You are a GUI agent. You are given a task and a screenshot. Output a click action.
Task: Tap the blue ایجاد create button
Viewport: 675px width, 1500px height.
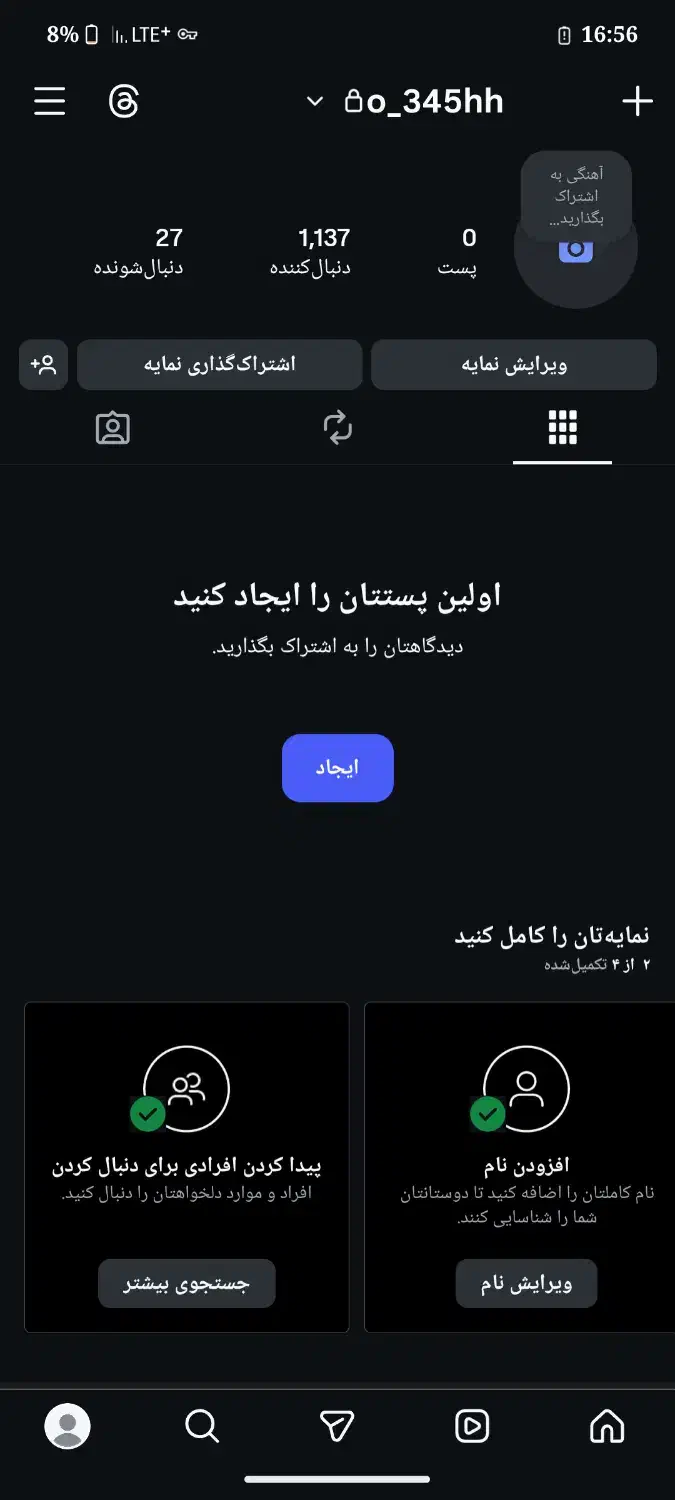click(x=338, y=768)
